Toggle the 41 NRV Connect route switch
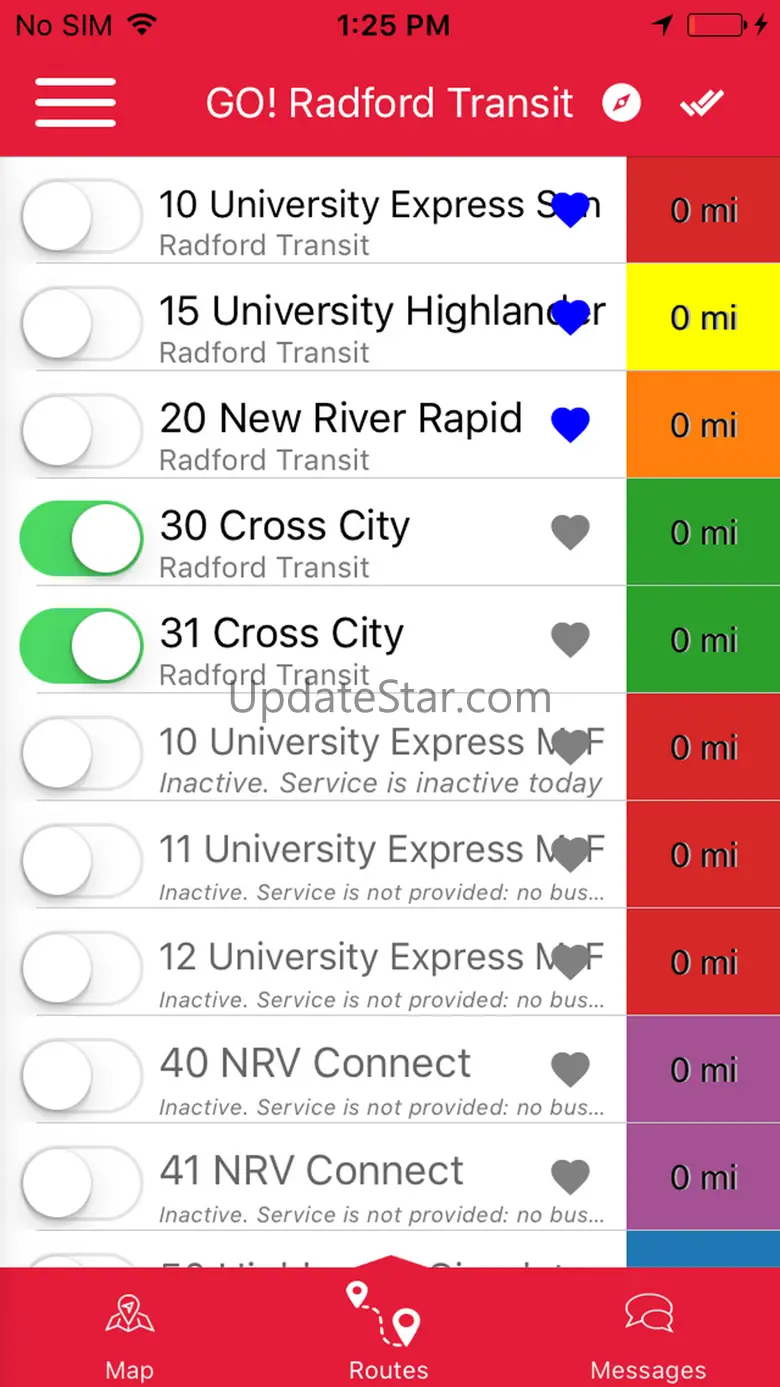780x1387 pixels. click(82, 1182)
